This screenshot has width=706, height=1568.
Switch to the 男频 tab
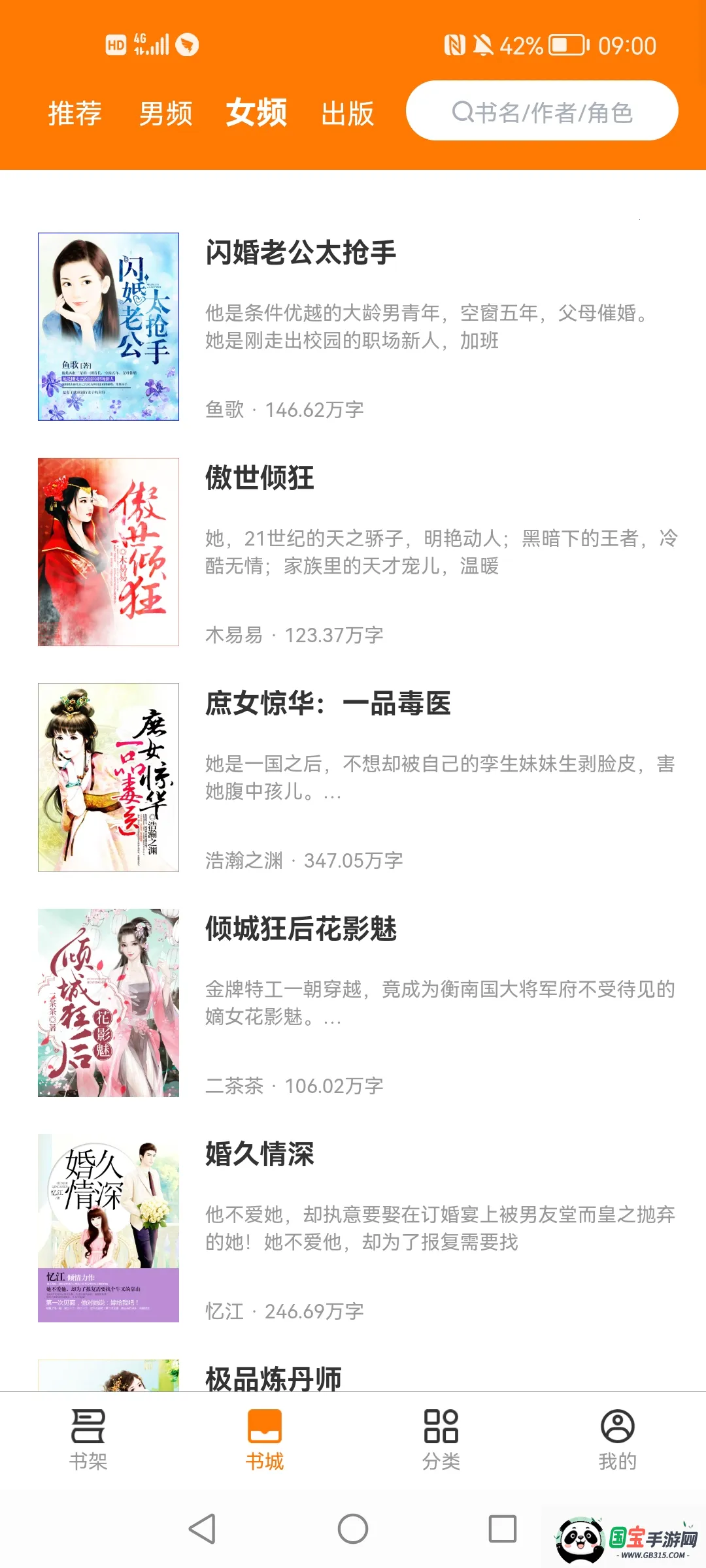[165, 113]
